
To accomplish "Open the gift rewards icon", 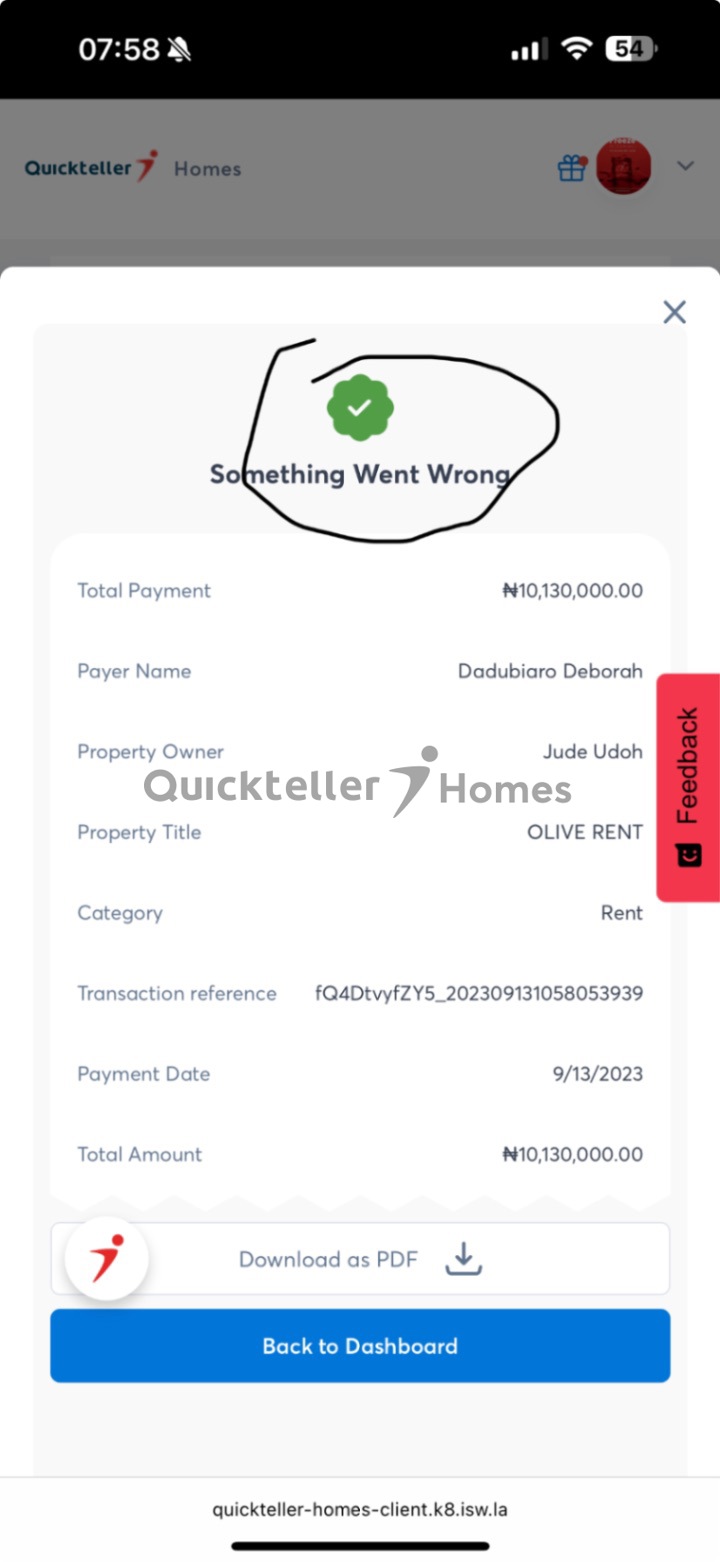I will [571, 168].
